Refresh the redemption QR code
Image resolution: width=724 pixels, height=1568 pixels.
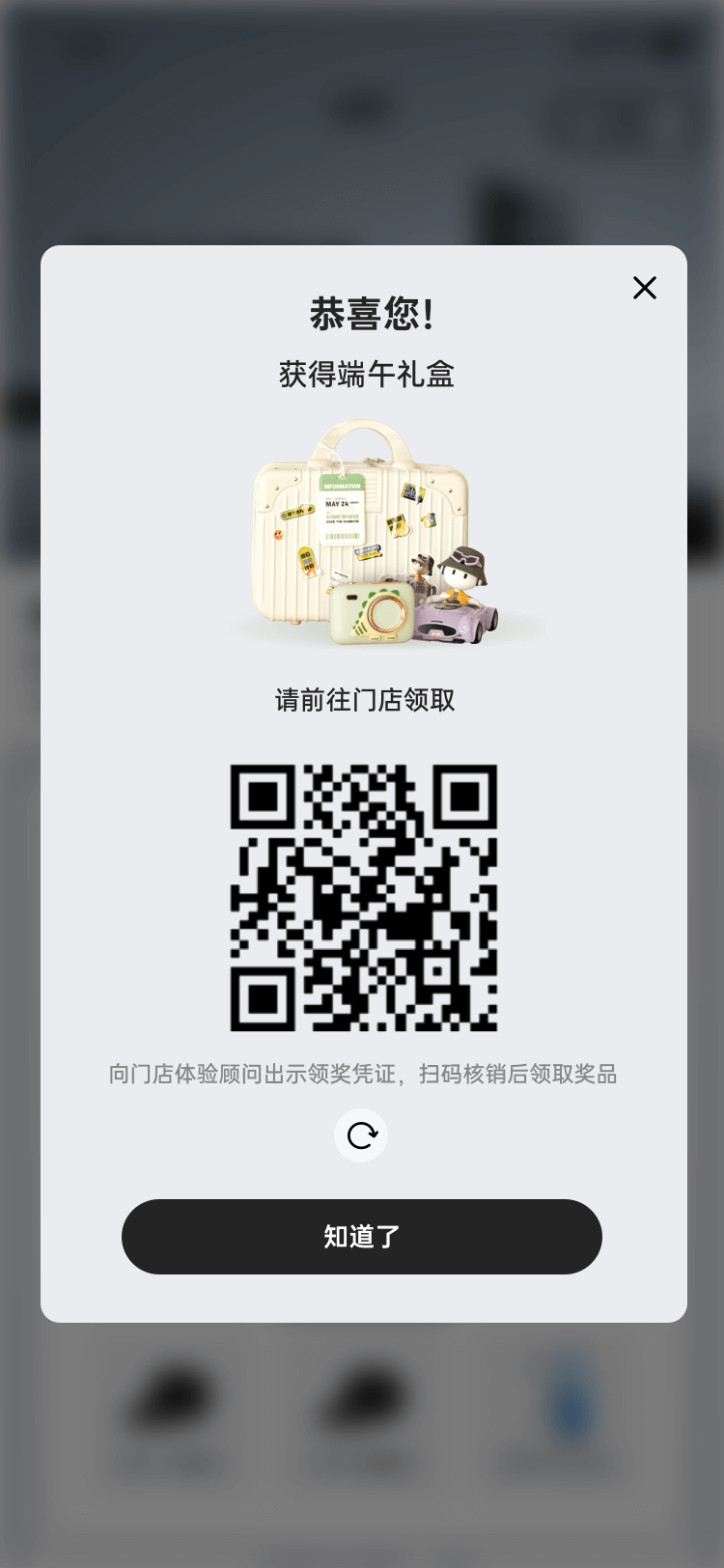(361, 1135)
